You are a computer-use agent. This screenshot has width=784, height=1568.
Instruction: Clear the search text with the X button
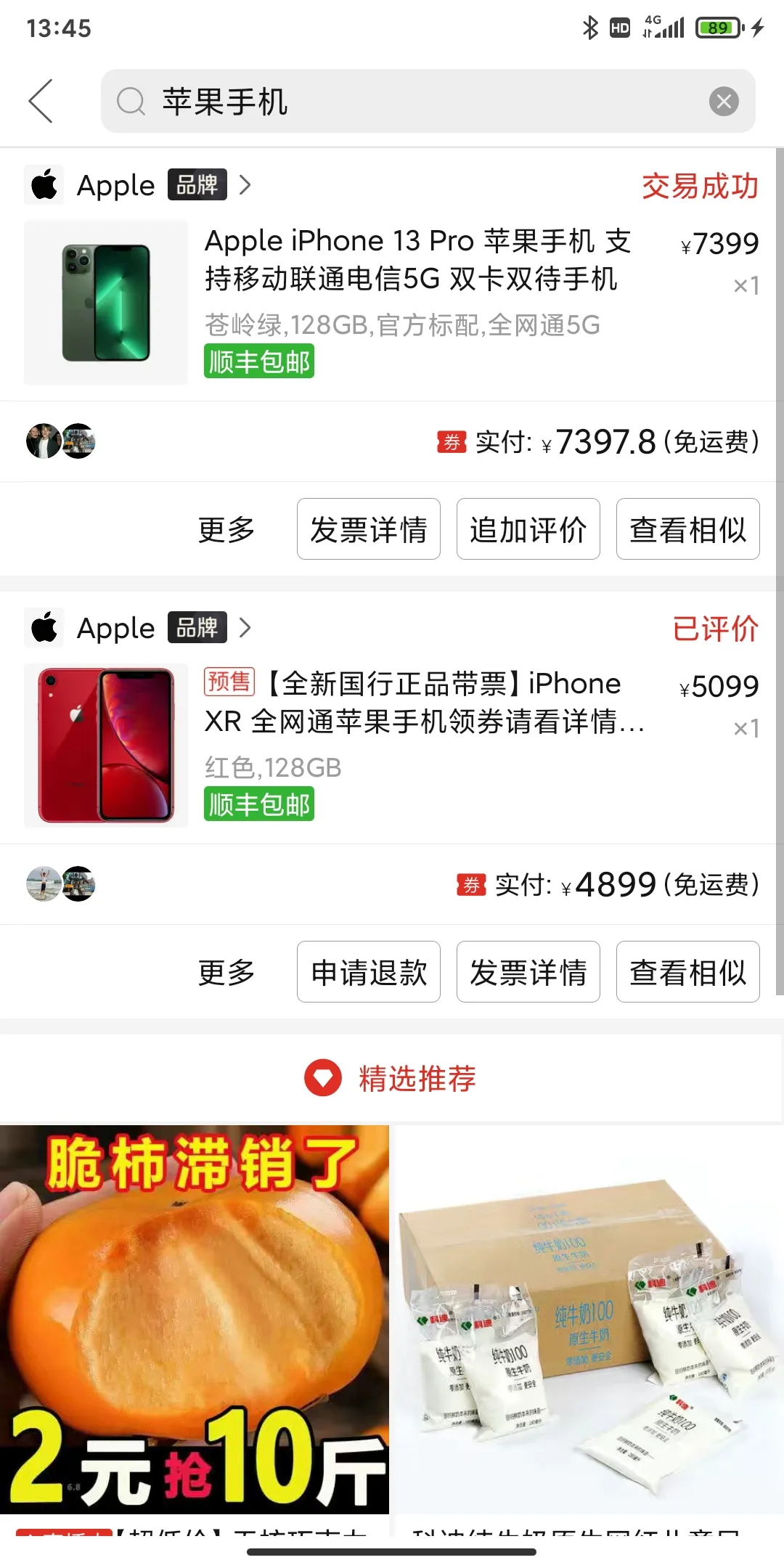coord(724,102)
